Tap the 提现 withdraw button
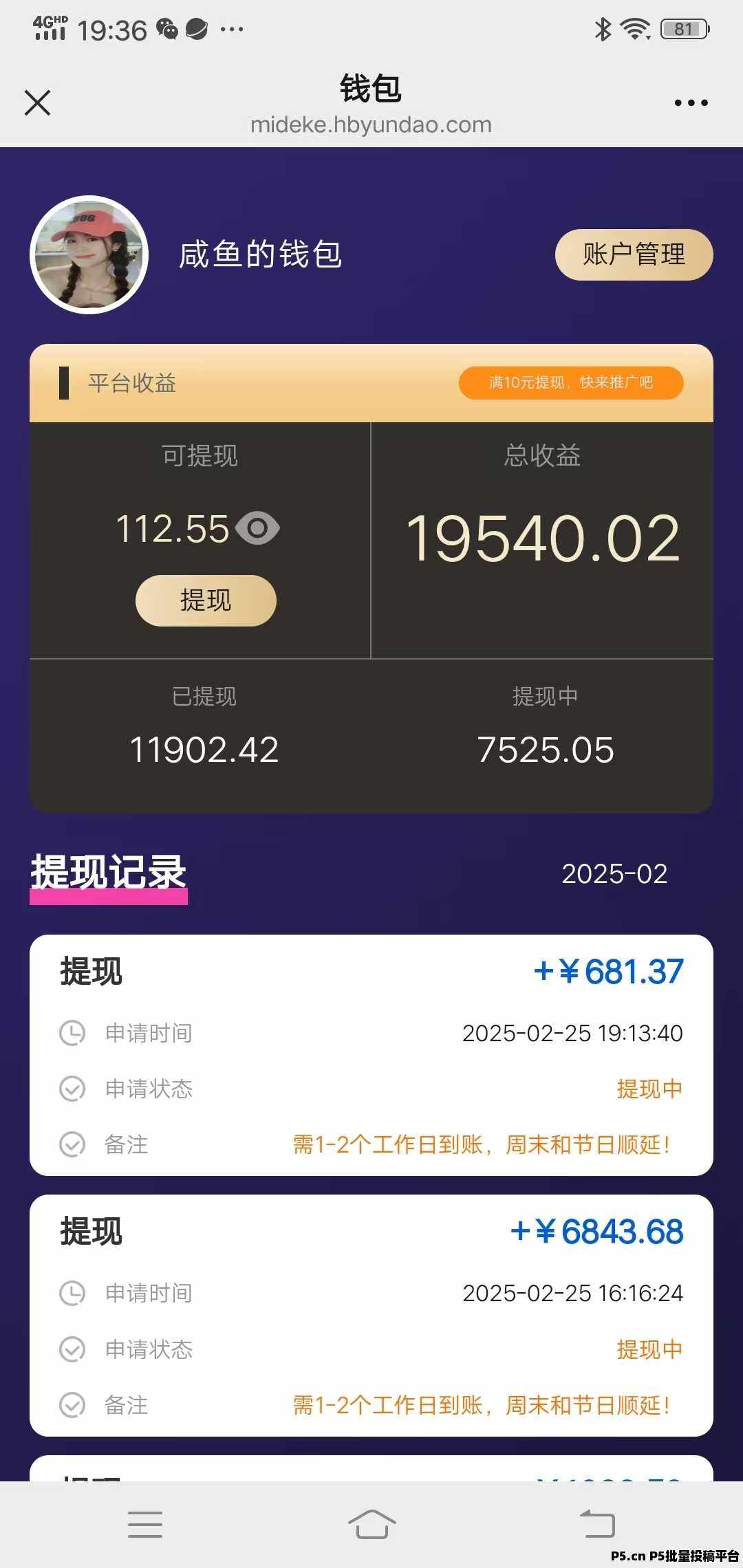The image size is (743, 1568). (206, 600)
